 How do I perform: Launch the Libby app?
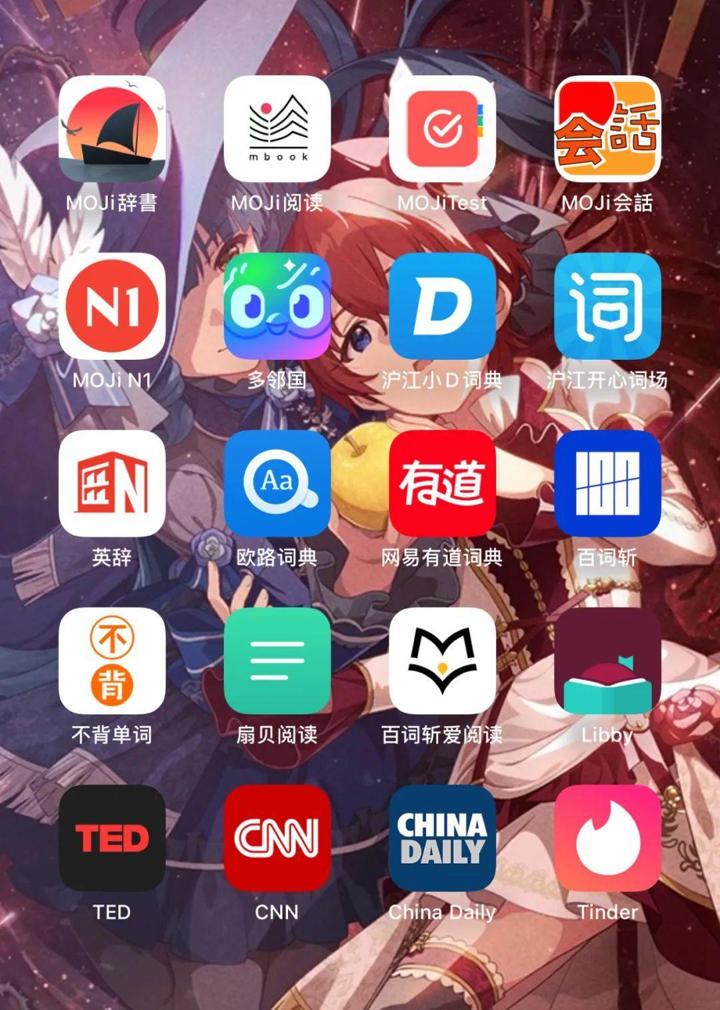[x=607, y=660]
